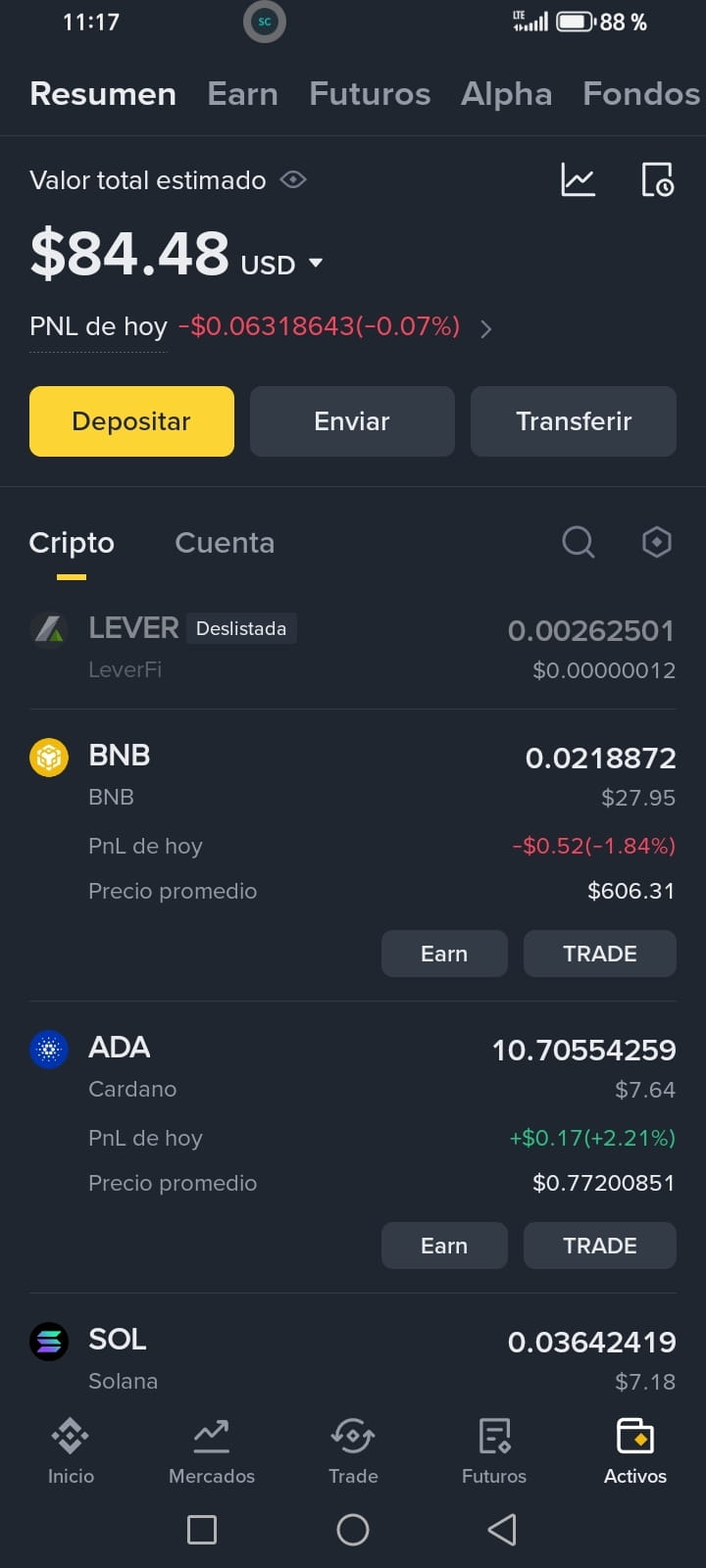Search assets with the magnifier icon

tap(579, 542)
